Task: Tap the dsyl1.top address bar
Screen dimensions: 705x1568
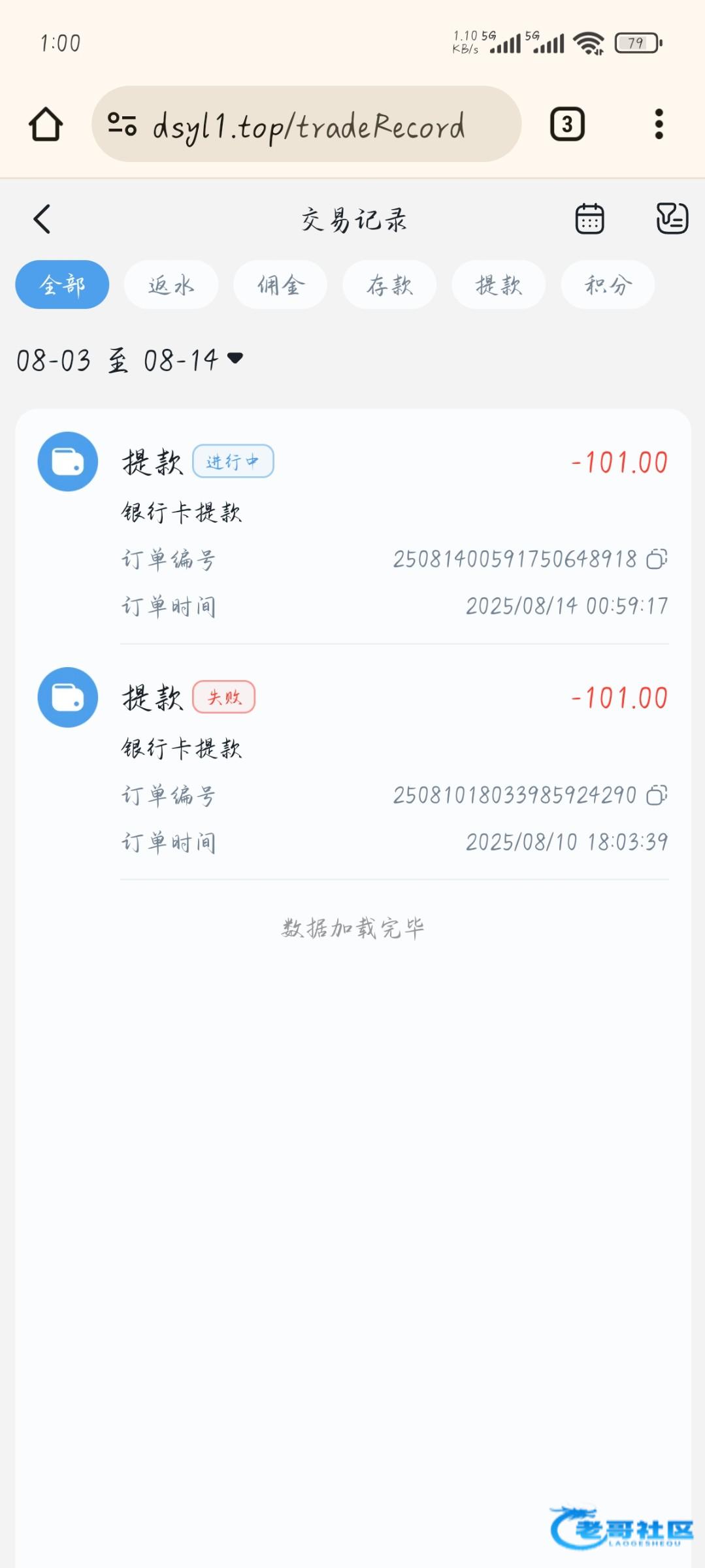Action: point(307,124)
